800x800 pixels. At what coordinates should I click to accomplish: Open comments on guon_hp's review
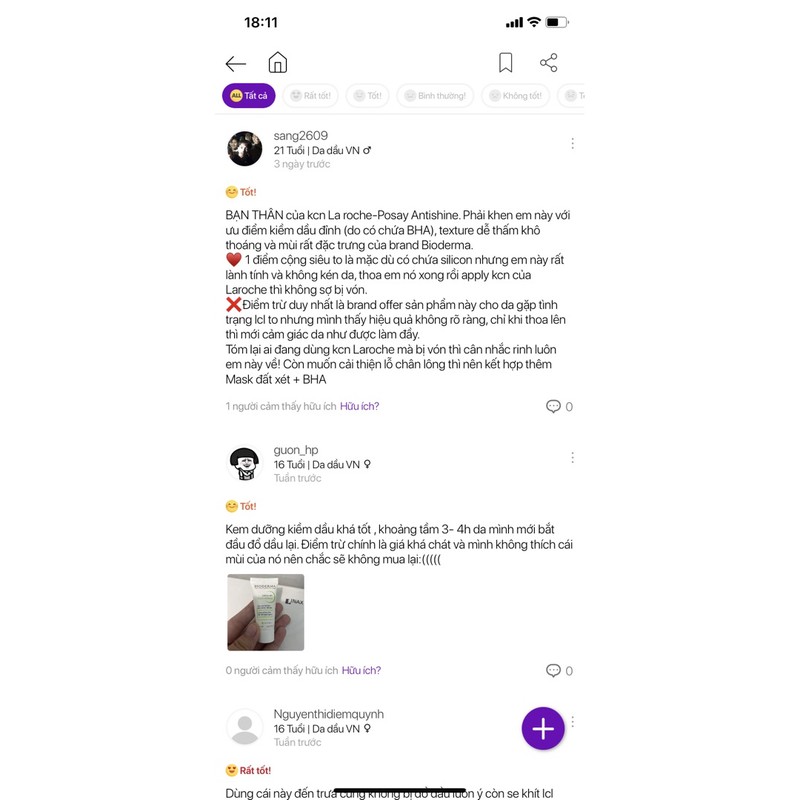(559, 671)
